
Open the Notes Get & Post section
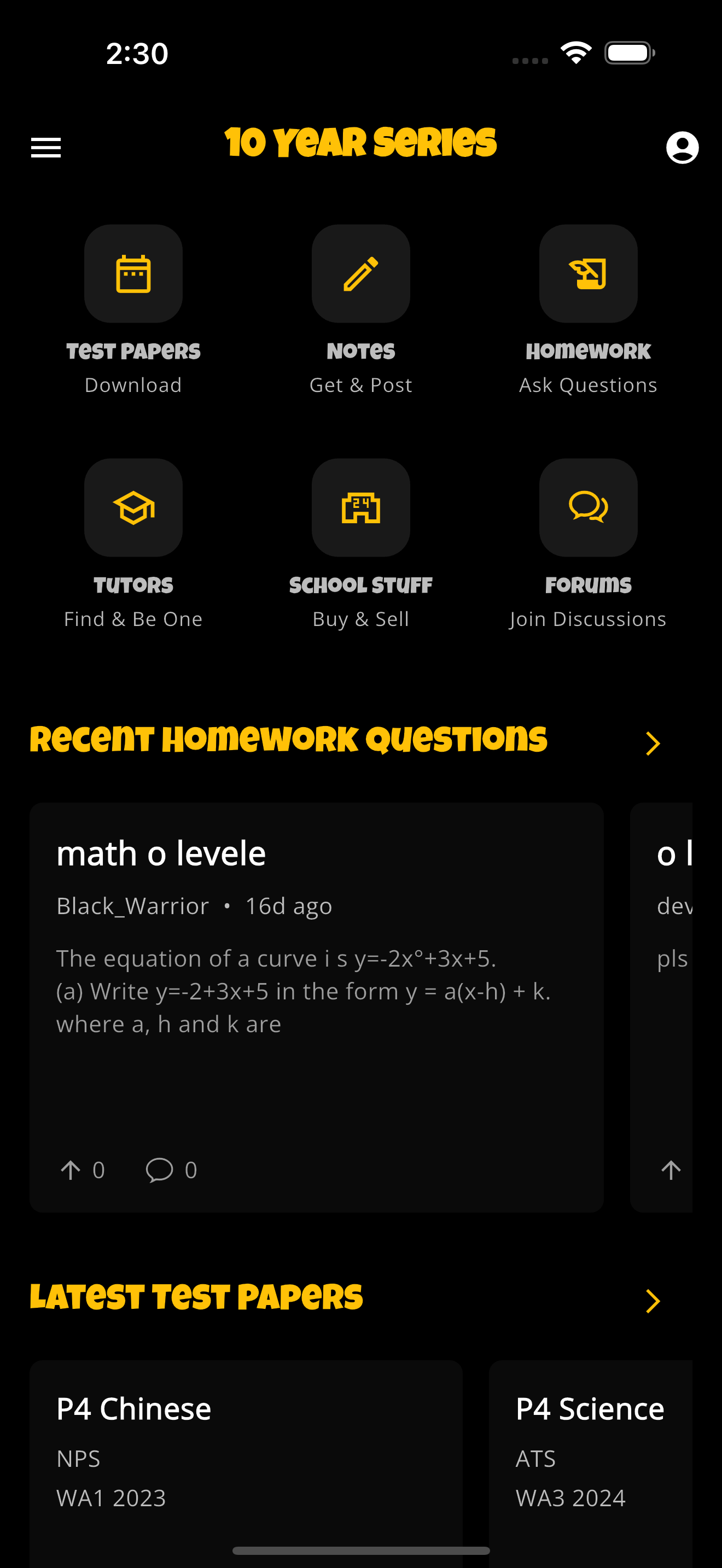[x=360, y=273]
